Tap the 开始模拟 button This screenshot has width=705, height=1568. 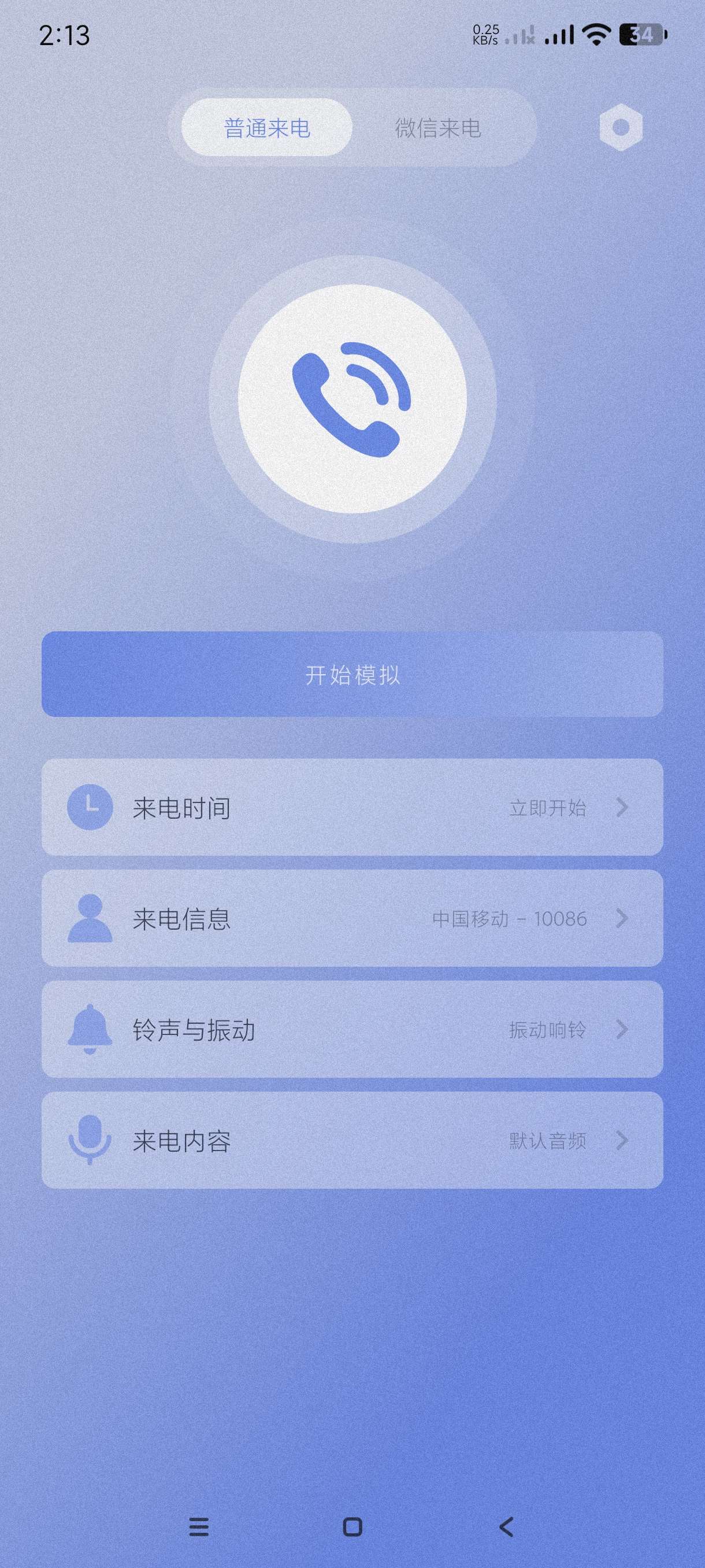352,674
